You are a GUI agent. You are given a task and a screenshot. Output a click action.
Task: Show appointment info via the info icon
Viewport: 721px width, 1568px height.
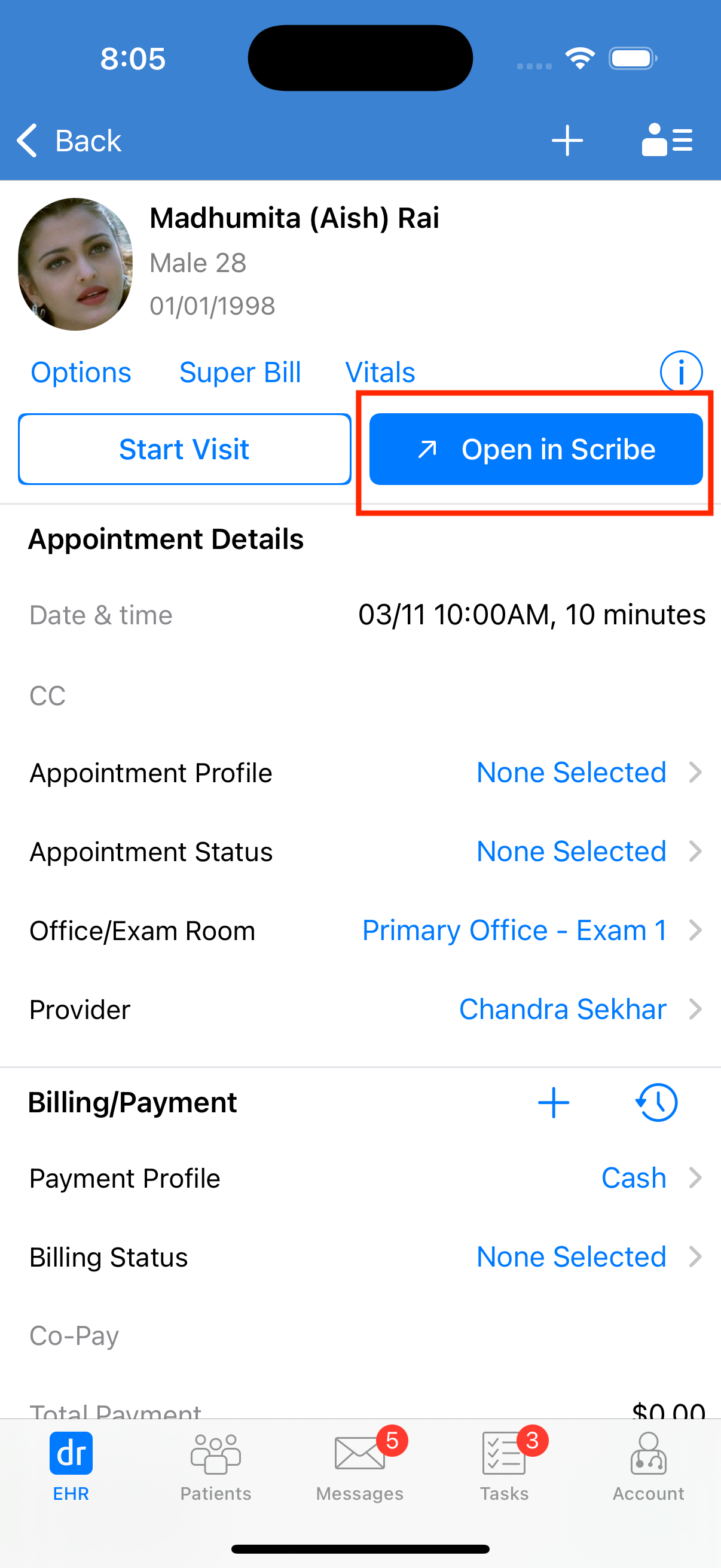681,371
